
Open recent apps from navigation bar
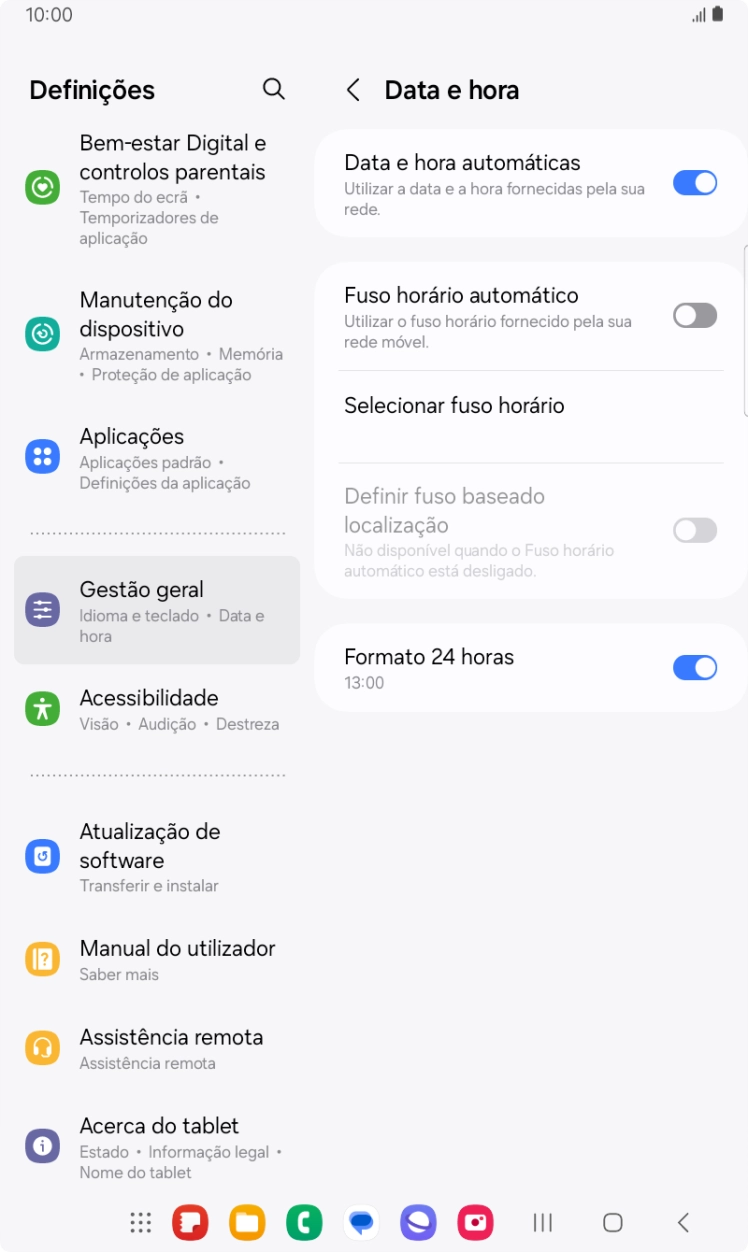[x=542, y=1222]
